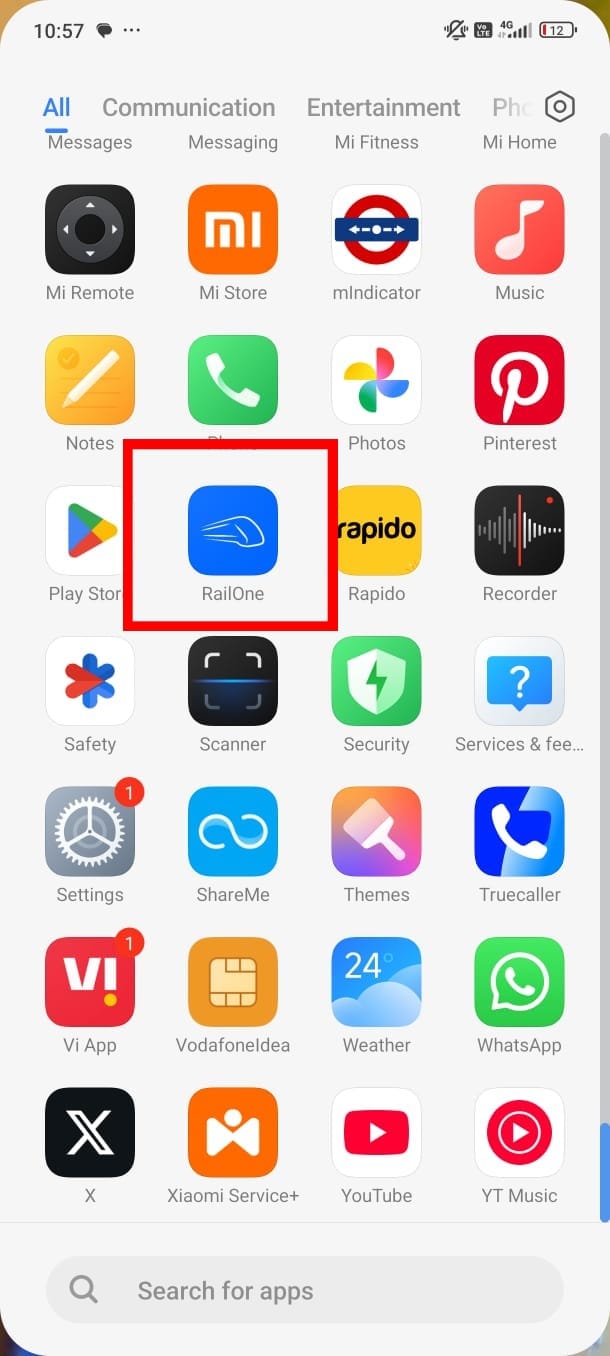Screen dimensions: 610x1356
Task: Open app drawer settings hexagon icon
Action: pyautogui.click(x=560, y=107)
